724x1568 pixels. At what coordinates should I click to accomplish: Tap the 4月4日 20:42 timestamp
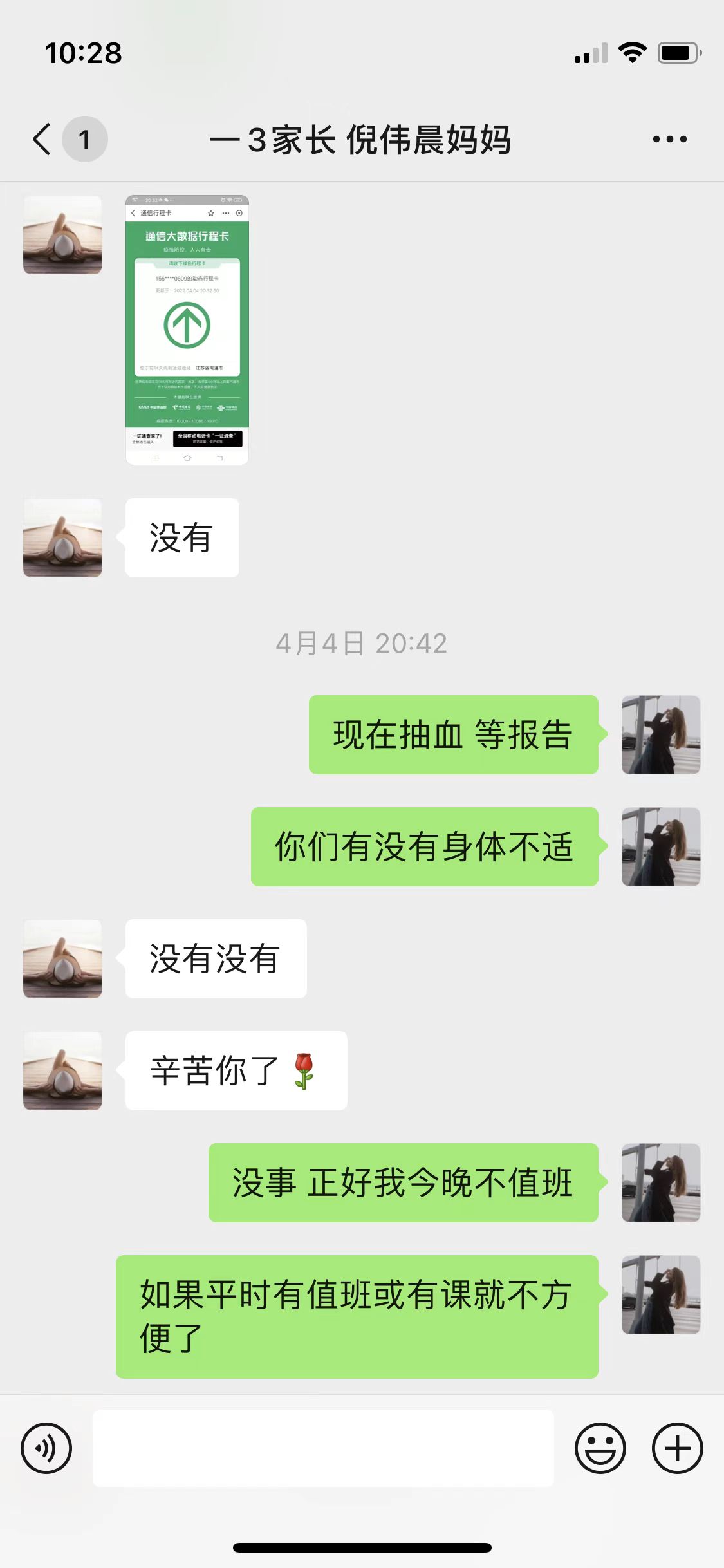[x=362, y=644]
